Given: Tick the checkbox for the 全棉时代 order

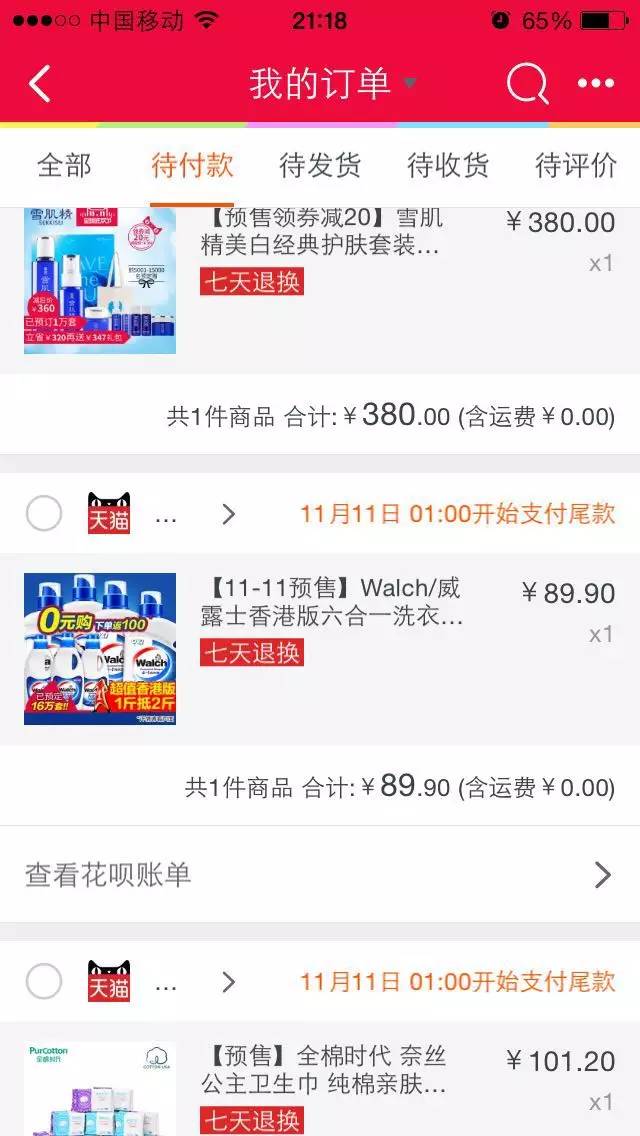Looking at the screenshot, I should [x=44, y=982].
